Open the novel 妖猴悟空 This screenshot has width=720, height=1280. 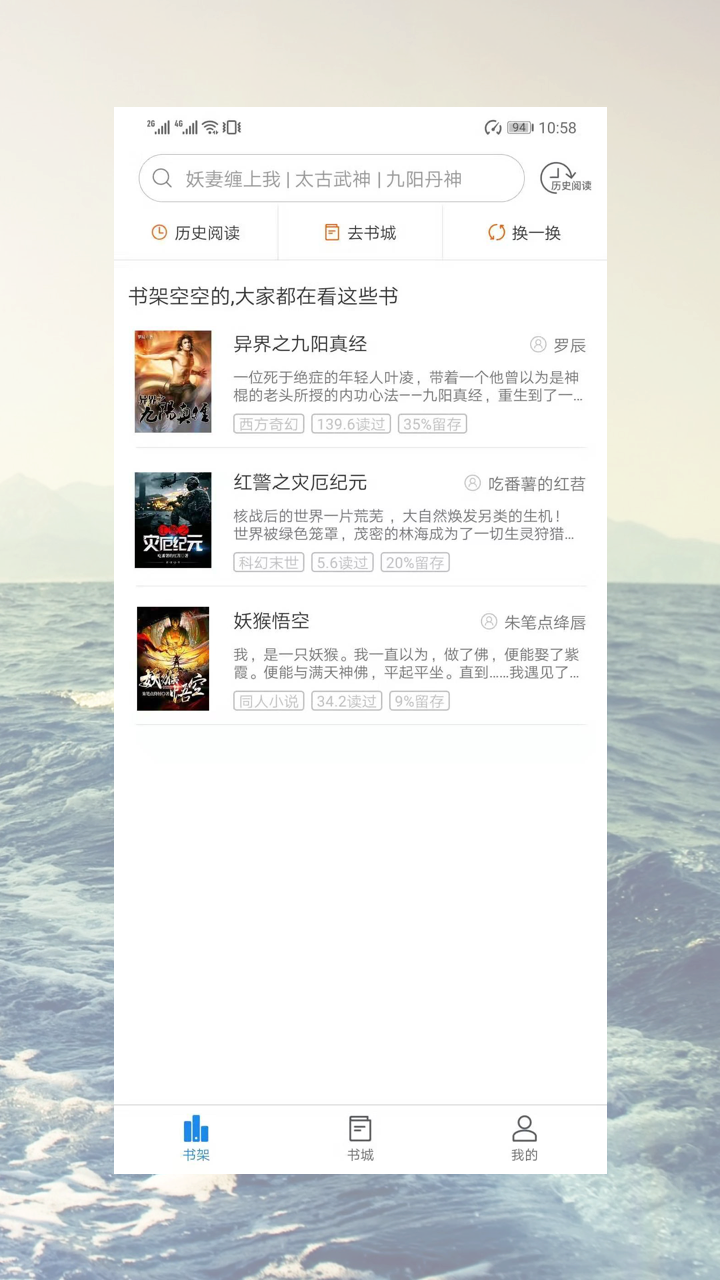[360, 658]
